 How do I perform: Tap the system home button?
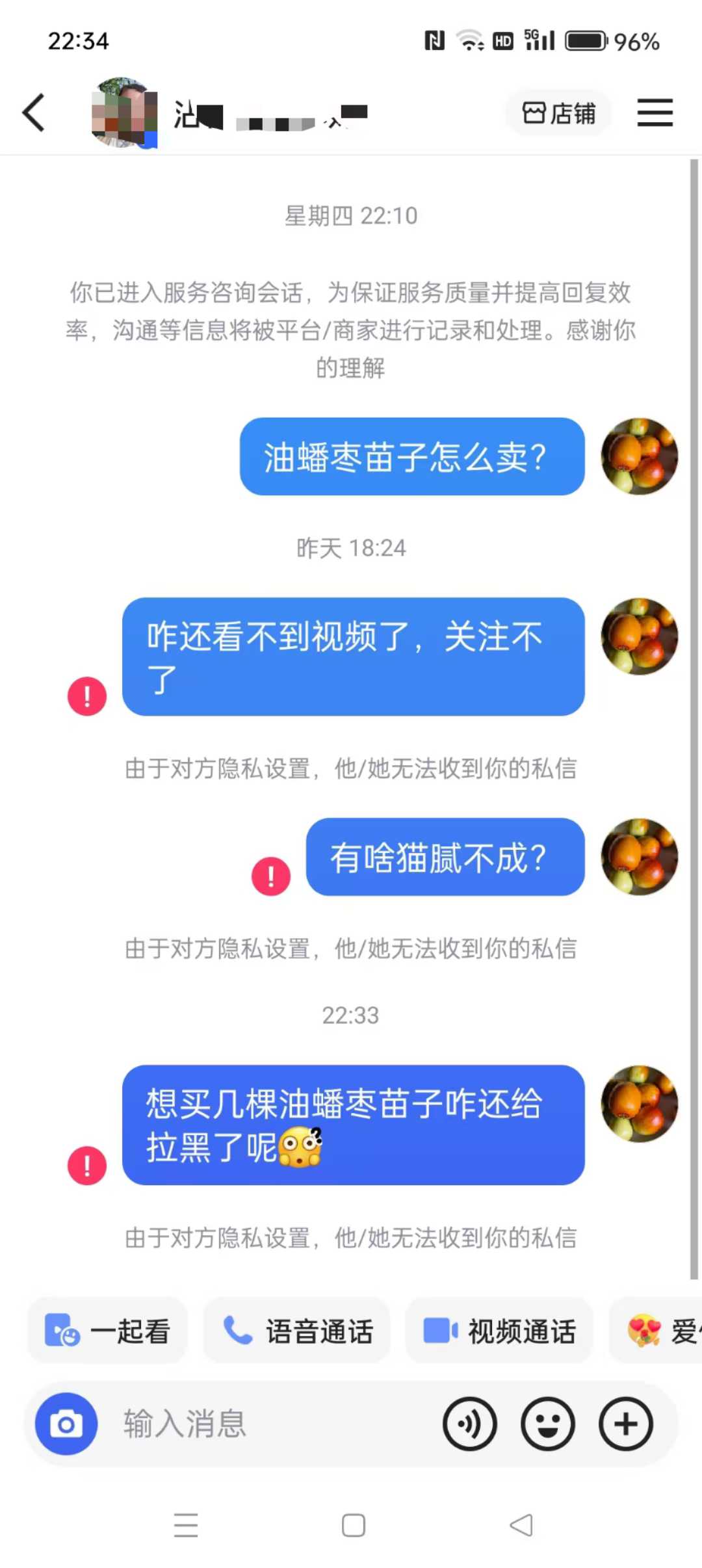point(354,1525)
